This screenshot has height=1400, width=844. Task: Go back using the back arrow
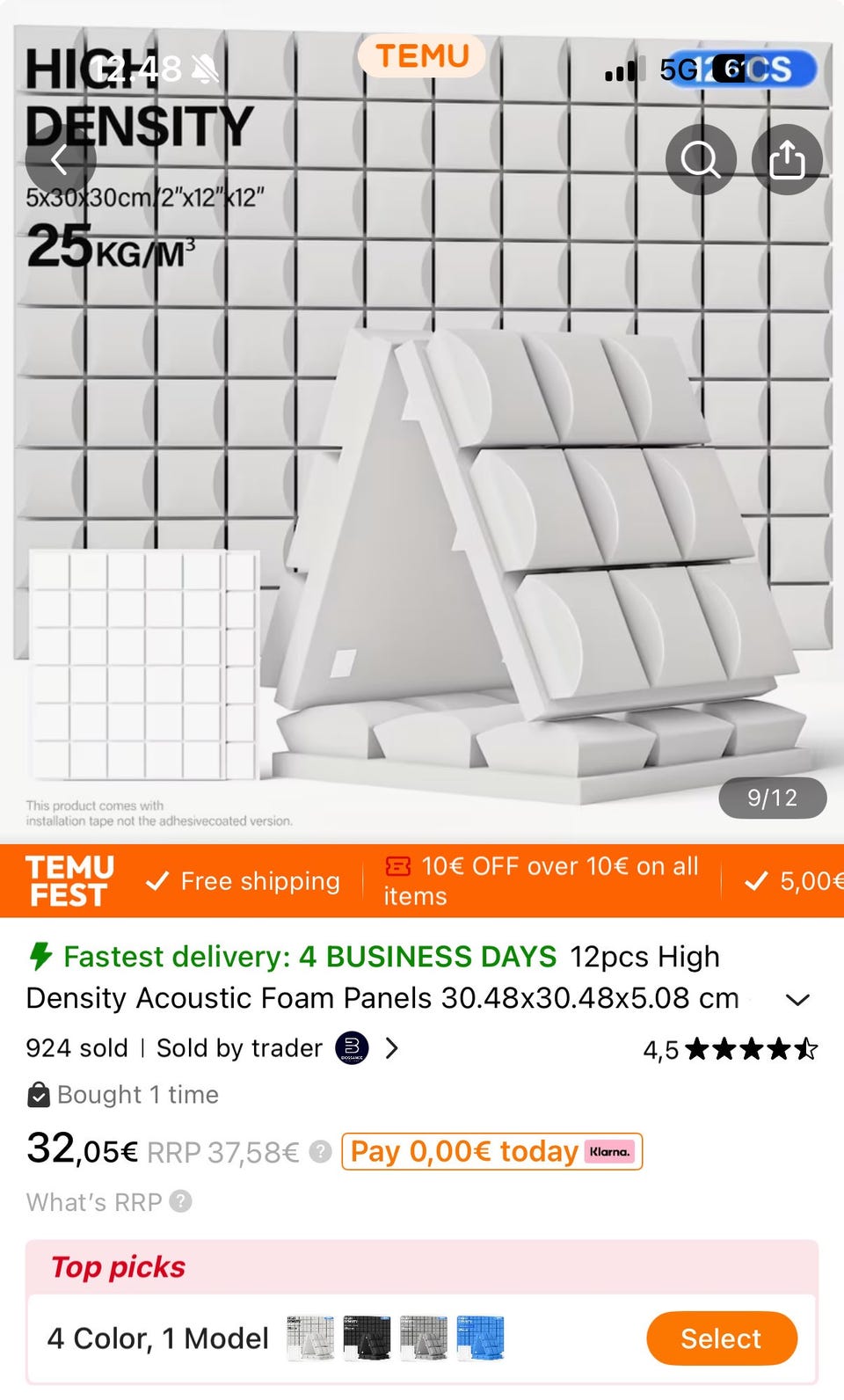[x=60, y=160]
